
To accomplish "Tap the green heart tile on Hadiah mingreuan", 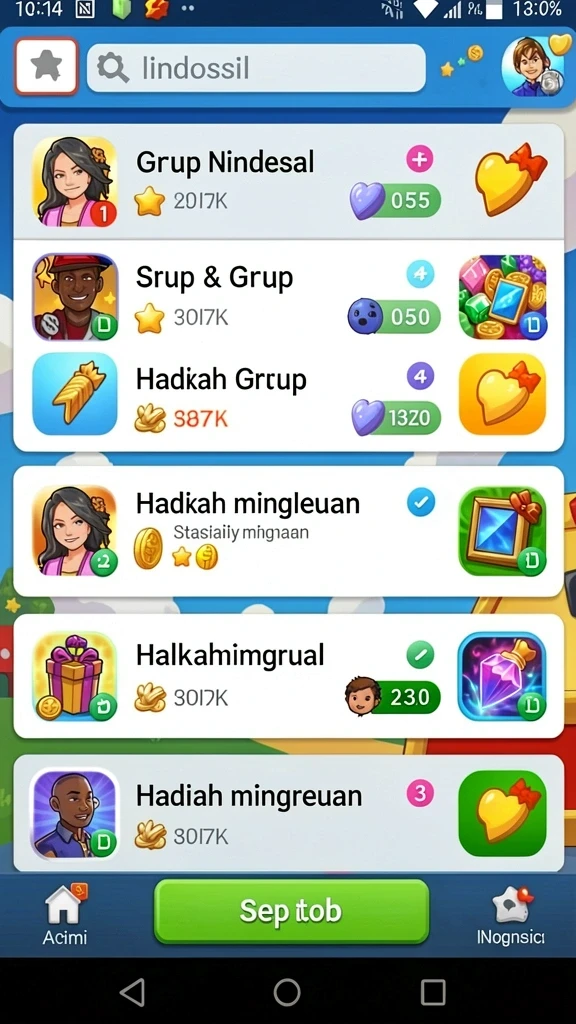I will click(x=503, y=813).
